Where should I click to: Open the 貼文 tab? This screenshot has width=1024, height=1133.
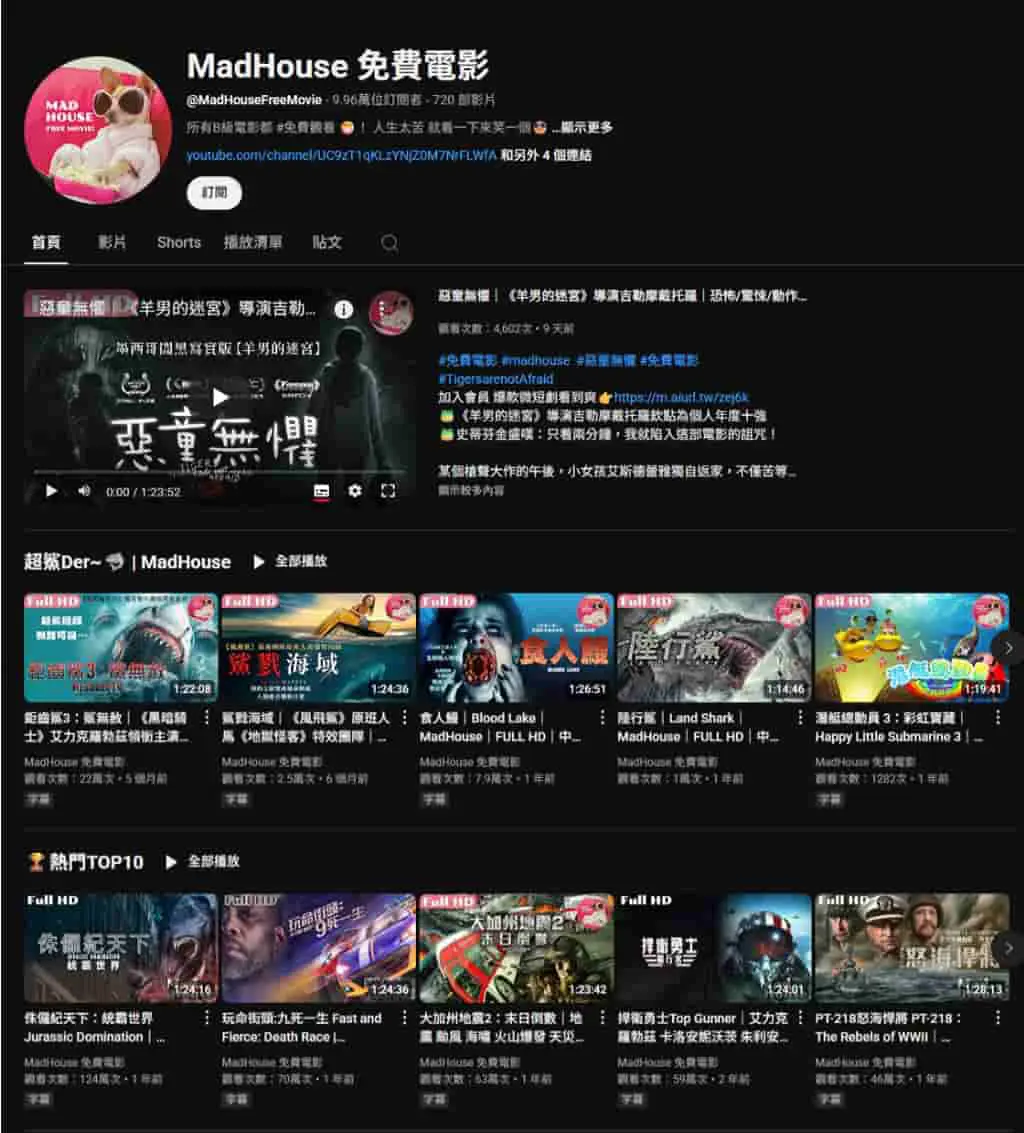pos(327,242)
